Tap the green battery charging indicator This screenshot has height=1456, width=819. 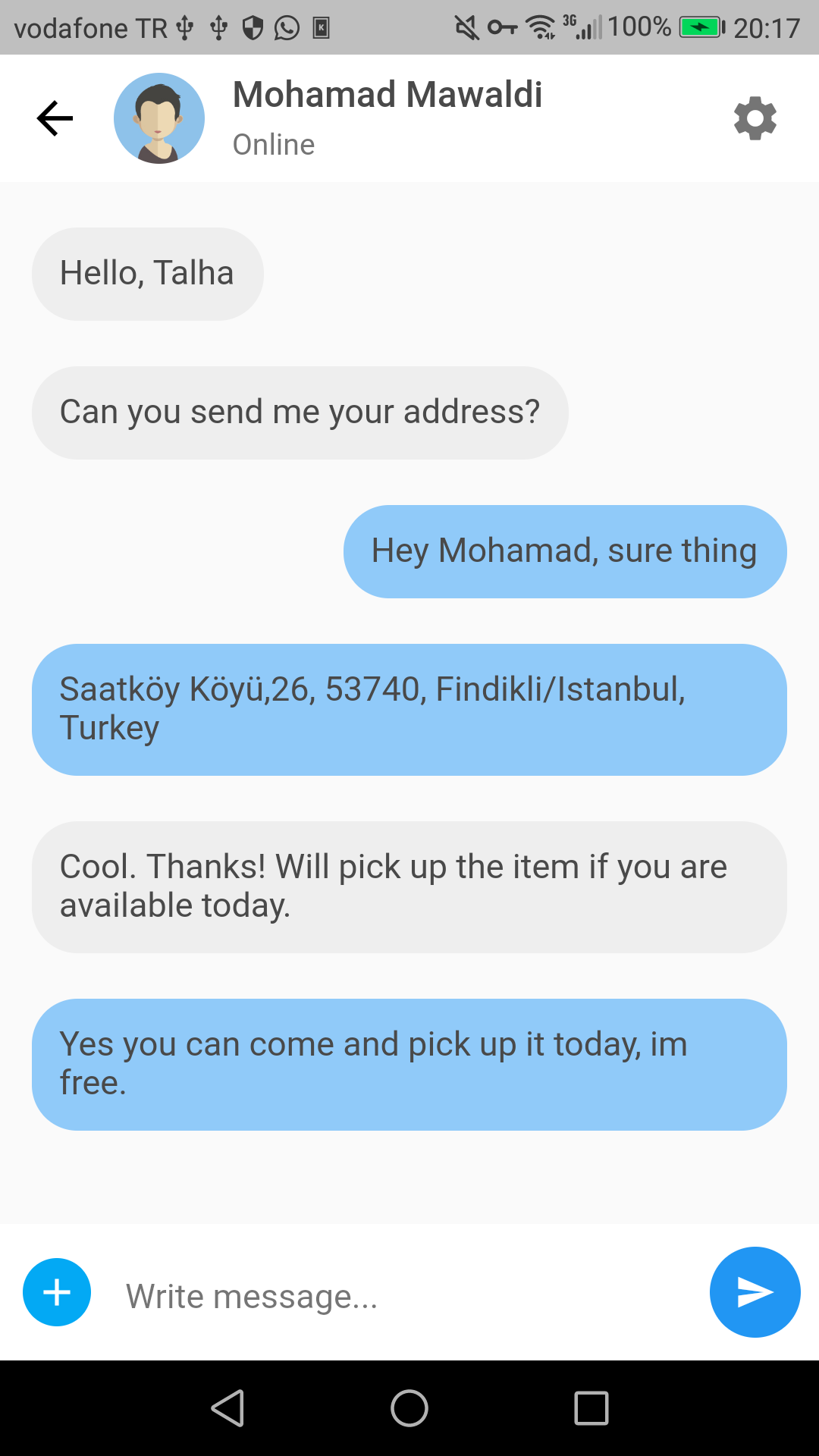[698, 27]
